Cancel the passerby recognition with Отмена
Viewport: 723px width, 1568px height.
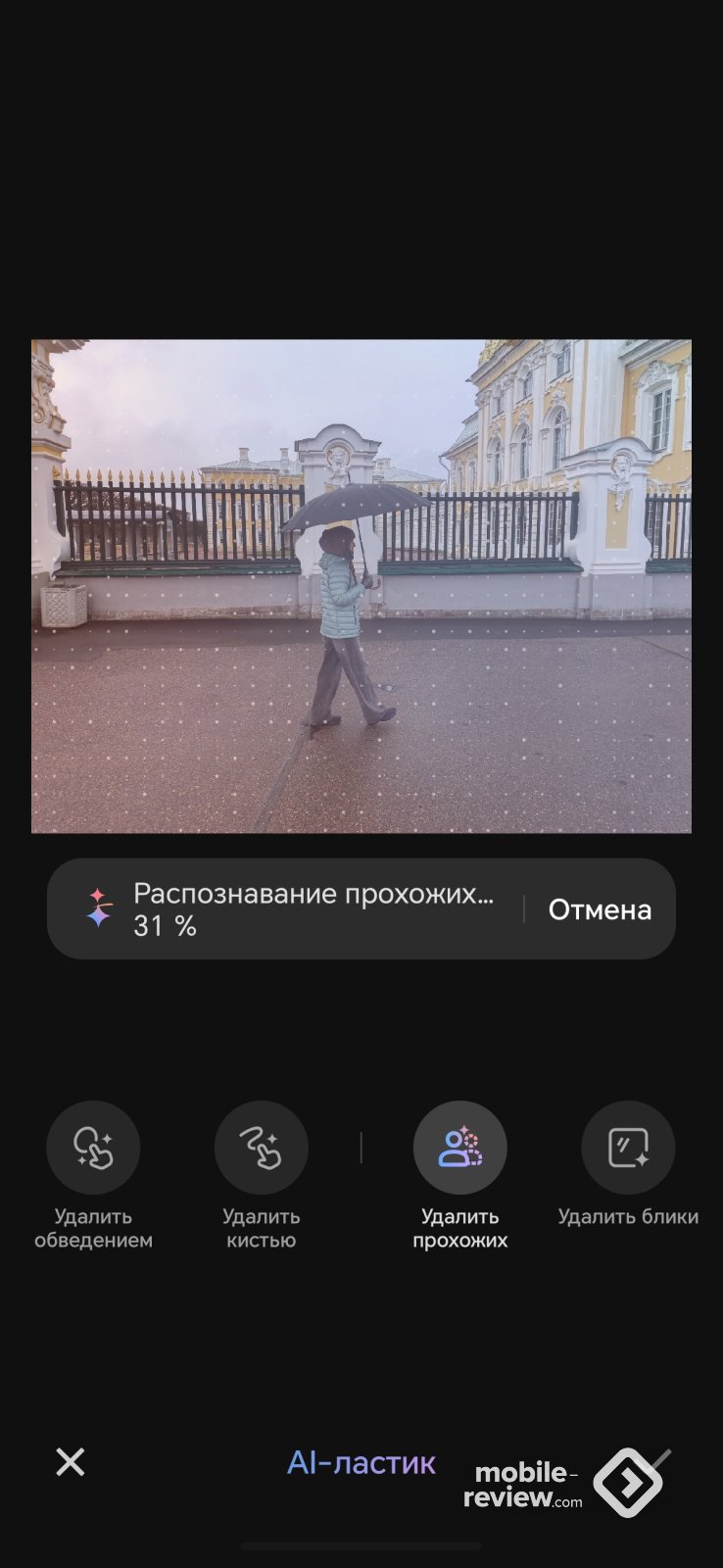(600, 909)
